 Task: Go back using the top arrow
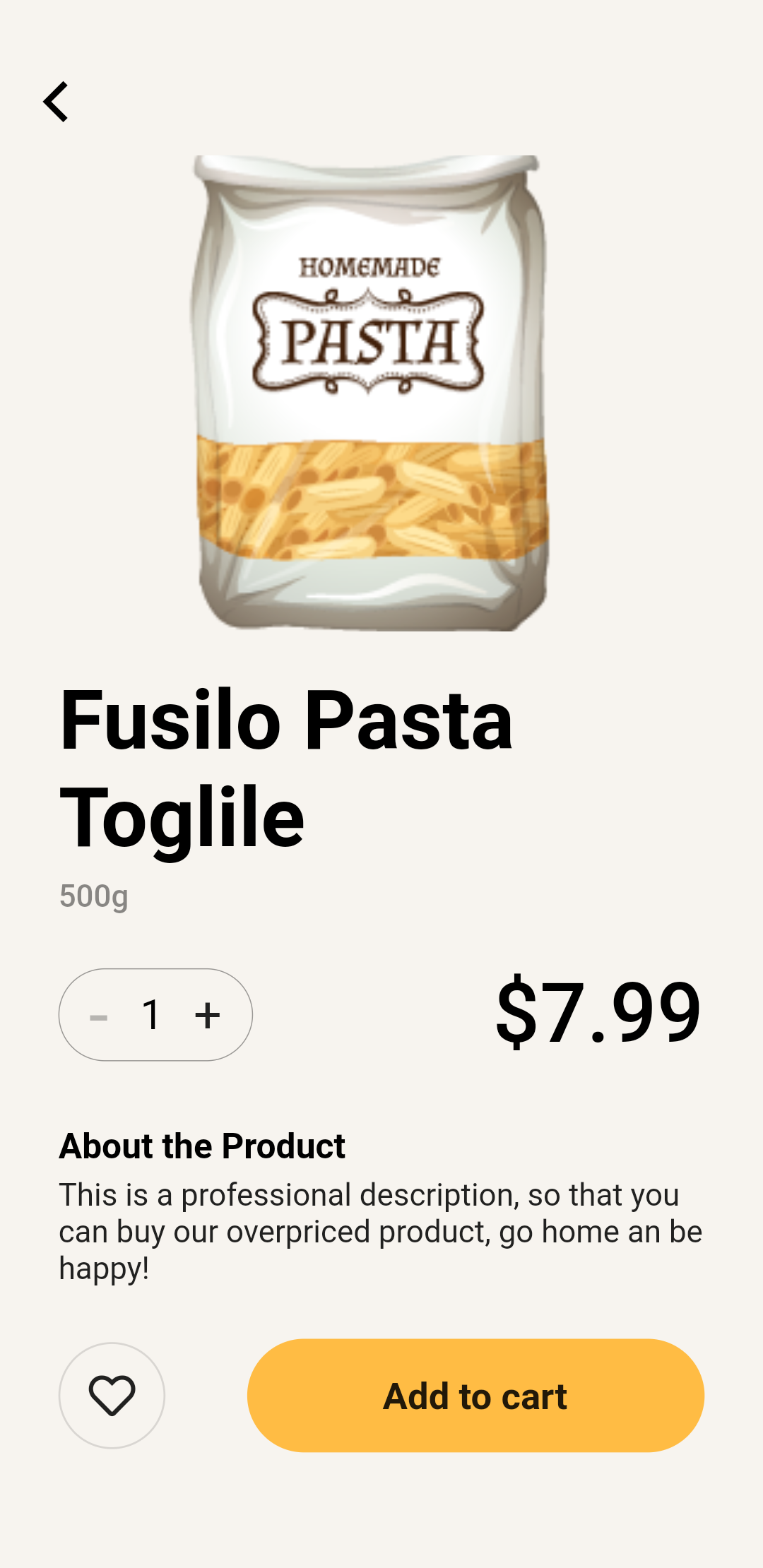56,102
